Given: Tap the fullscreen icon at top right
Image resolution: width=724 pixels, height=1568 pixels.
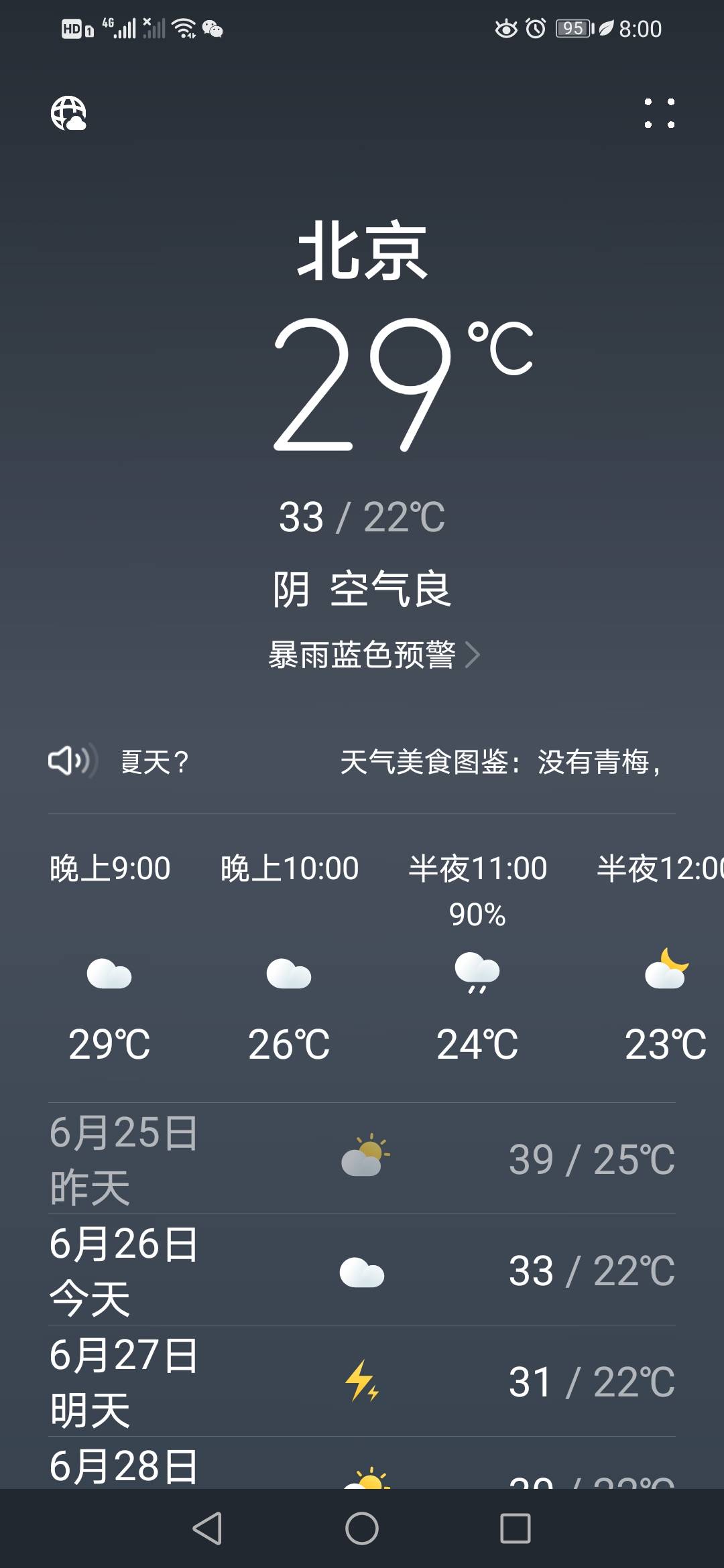Looking at the screenshot, I should [x=660, y=113].
